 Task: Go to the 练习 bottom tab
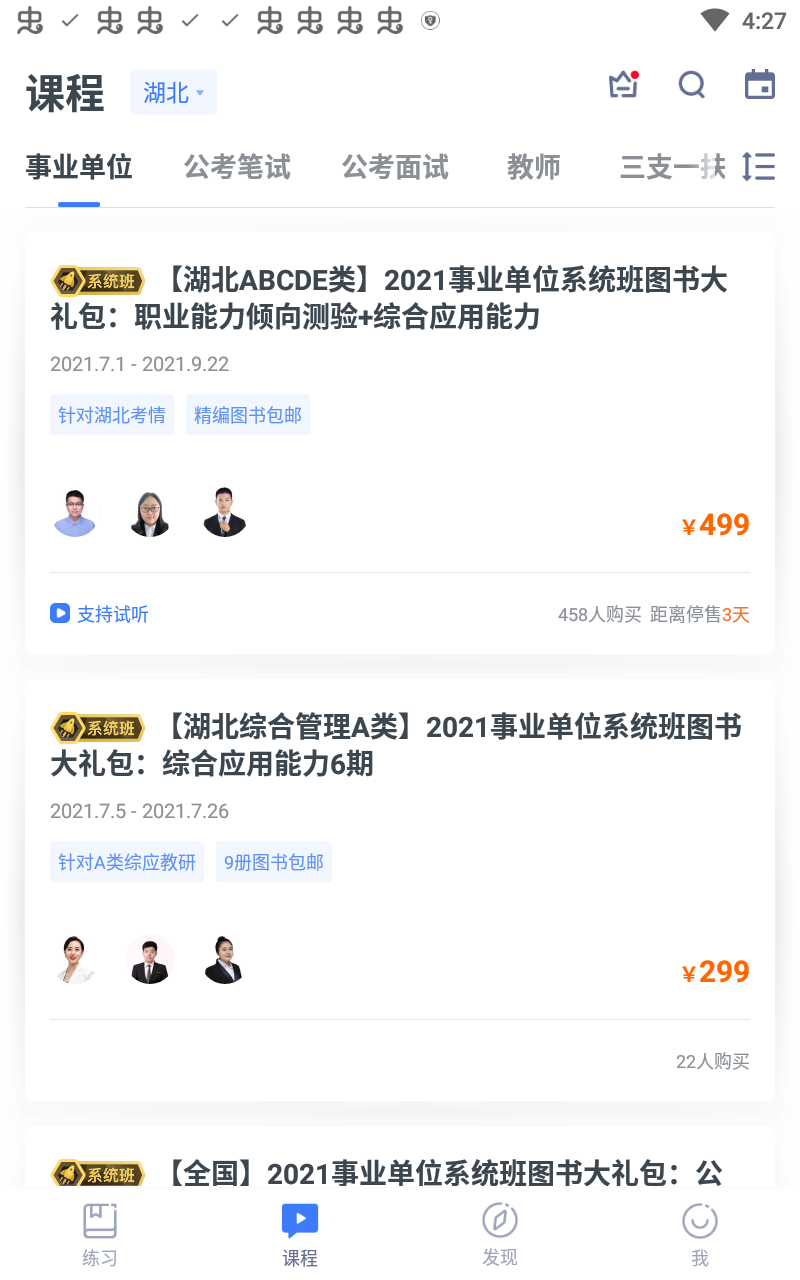[100, 1236]
